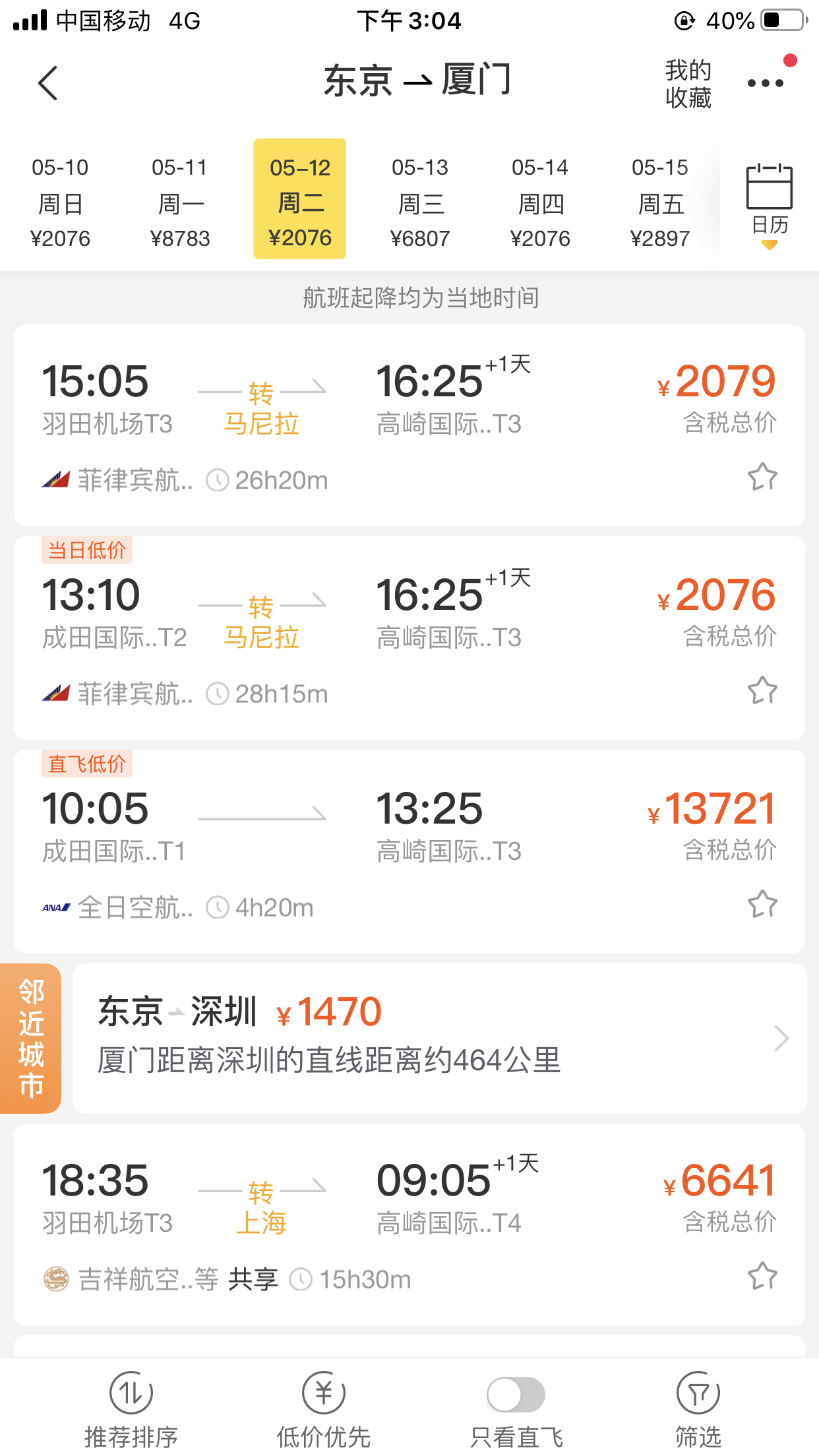The height and width of the screenshot is (1456, 819).
Task: Open the 18:35 吉祥航空 flight via 上海
Action: pyautogui.click(x=409, y=1225)
